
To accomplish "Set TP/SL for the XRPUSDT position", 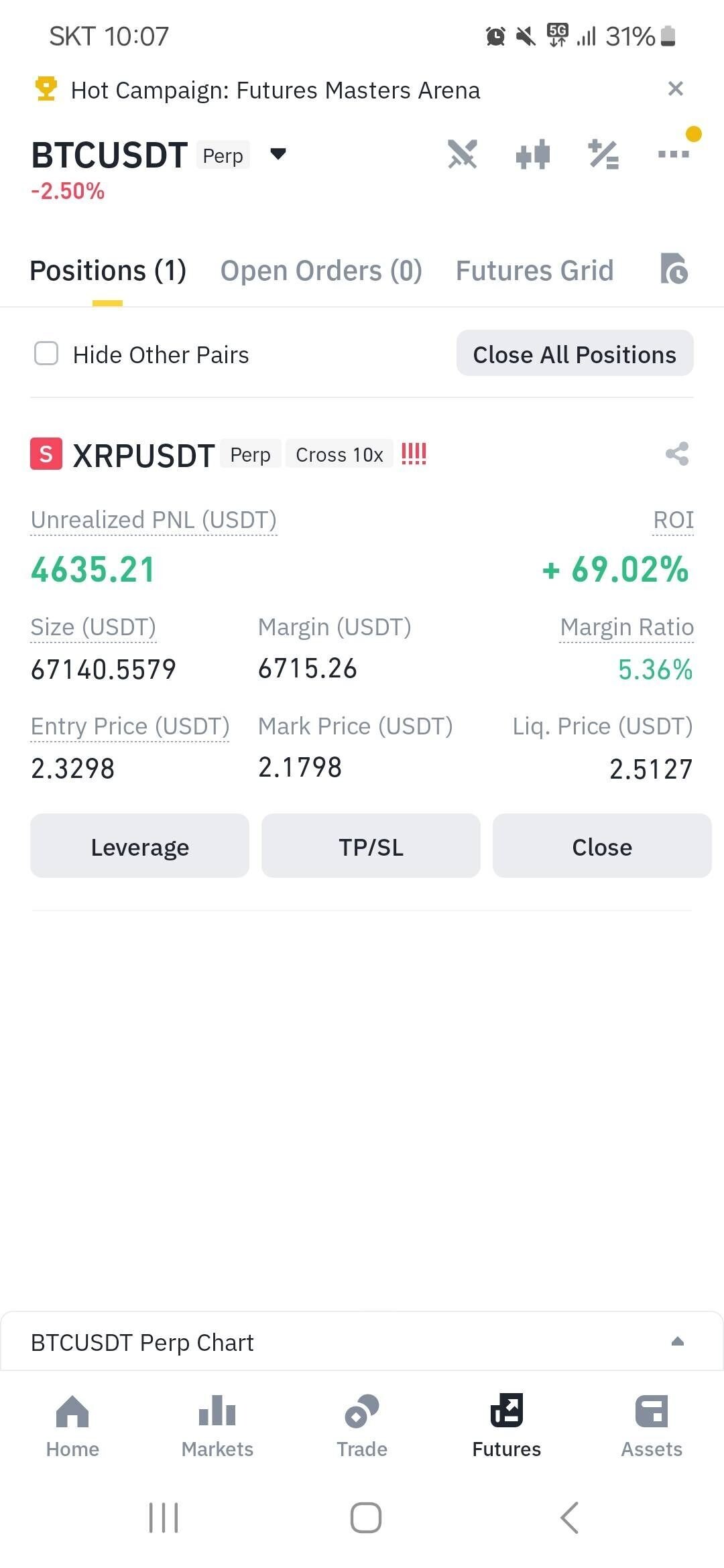I will point(371,846).
